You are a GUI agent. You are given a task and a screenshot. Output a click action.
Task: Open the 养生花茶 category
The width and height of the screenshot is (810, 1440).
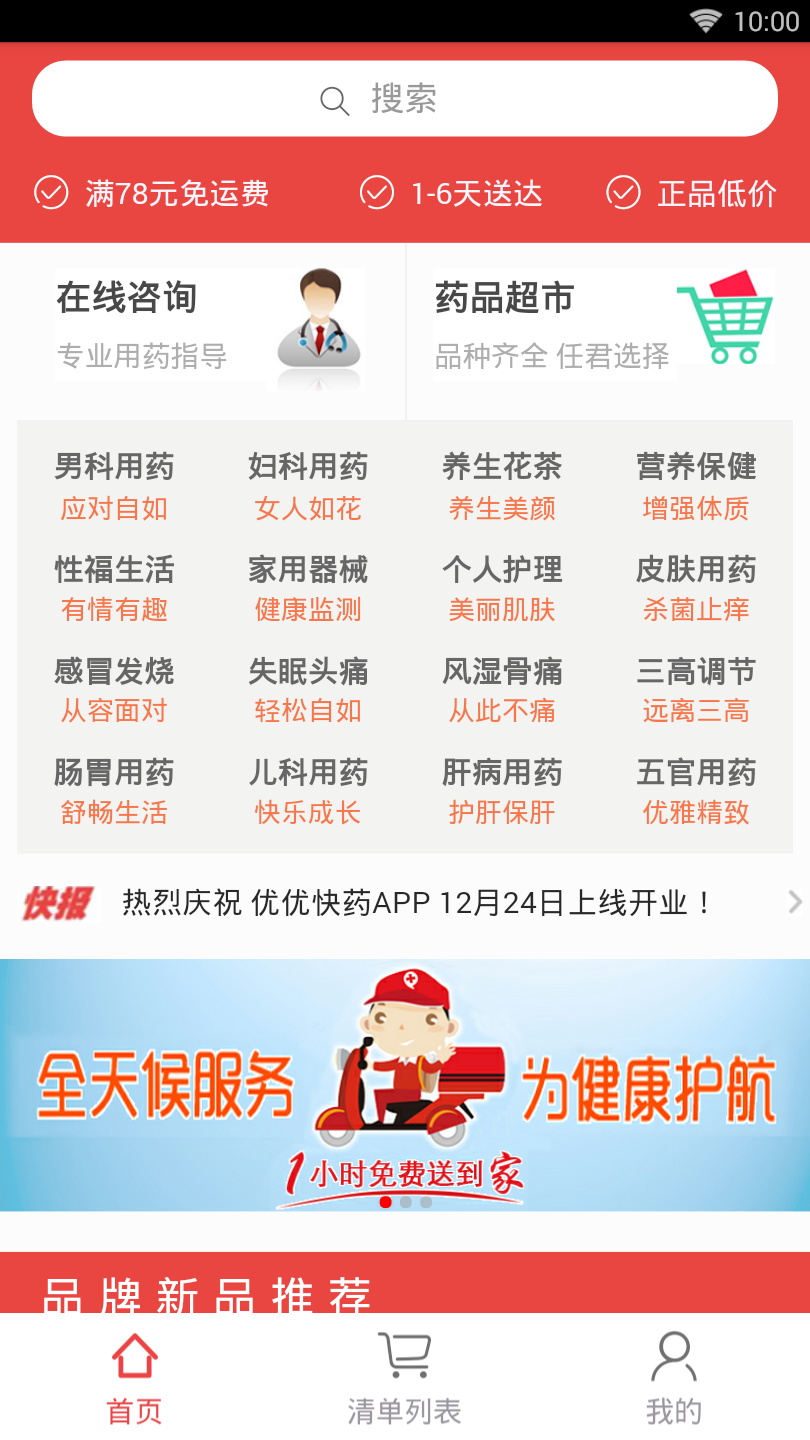click(502, 487)
